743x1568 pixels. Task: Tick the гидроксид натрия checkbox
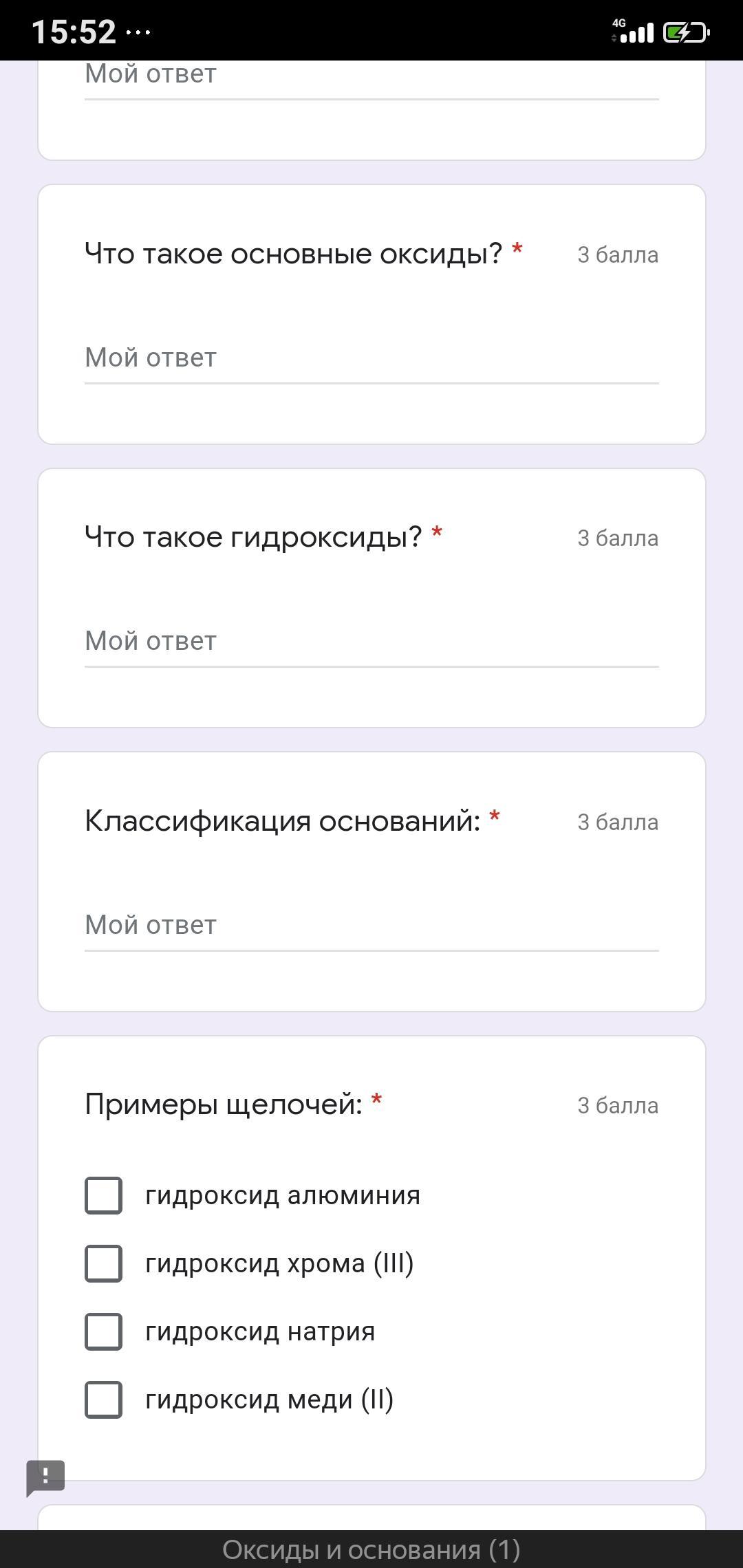coord(104,1332)
